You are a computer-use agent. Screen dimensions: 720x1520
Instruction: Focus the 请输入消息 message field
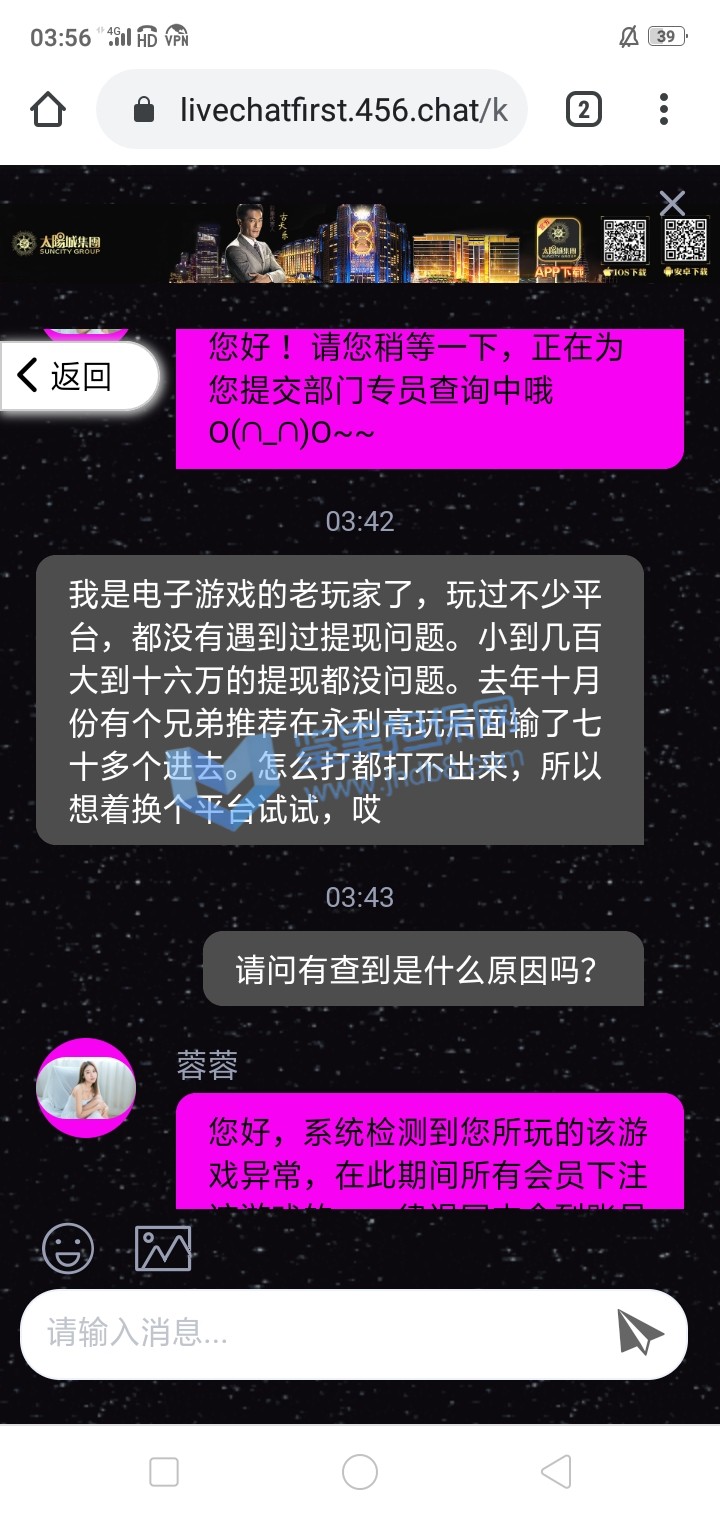310,1333
